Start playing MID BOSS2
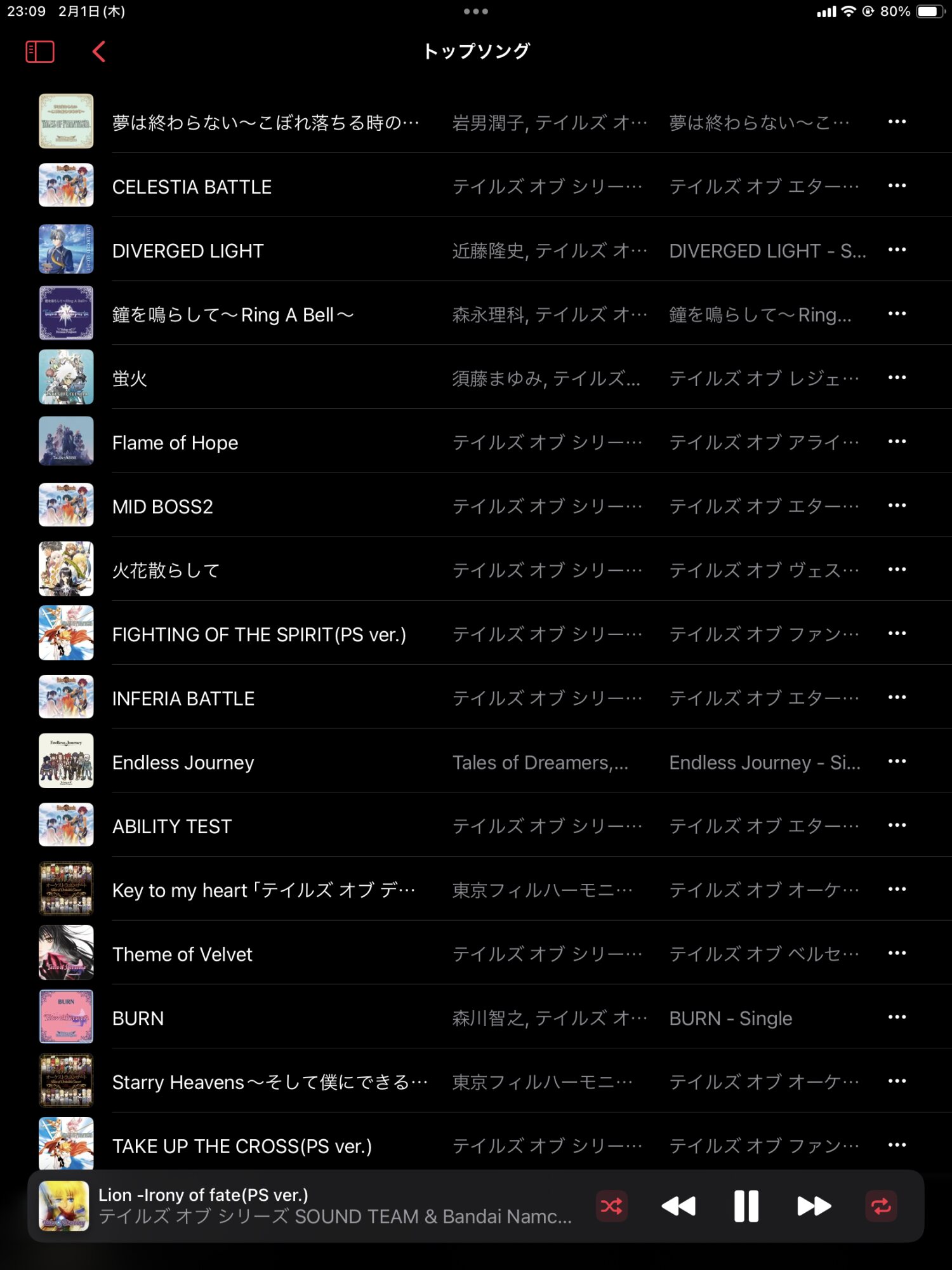Screen dimensions: 952x1270 [x=162, y=507]
